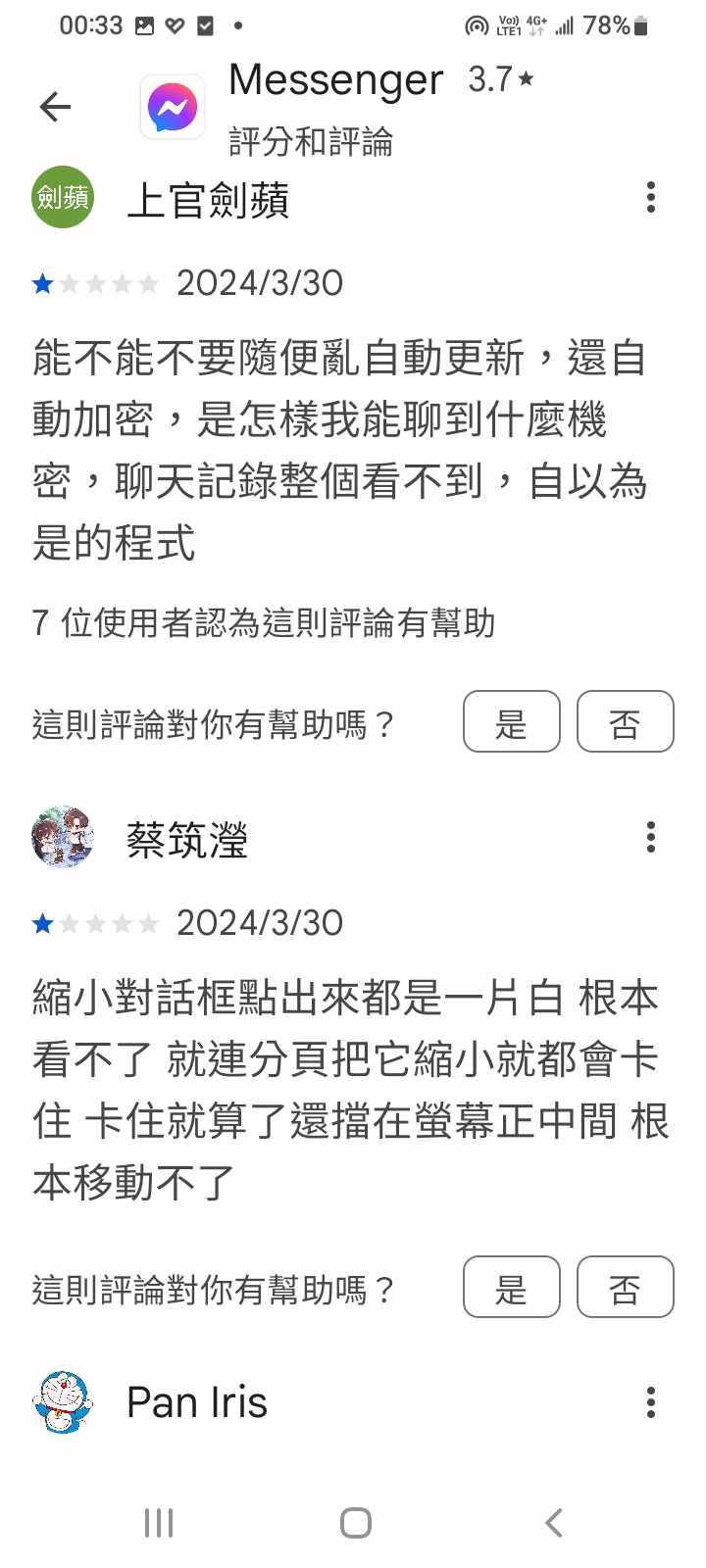
Task: Open overflow menu for 蔡筑瀅's review
Action: point(651,838)
